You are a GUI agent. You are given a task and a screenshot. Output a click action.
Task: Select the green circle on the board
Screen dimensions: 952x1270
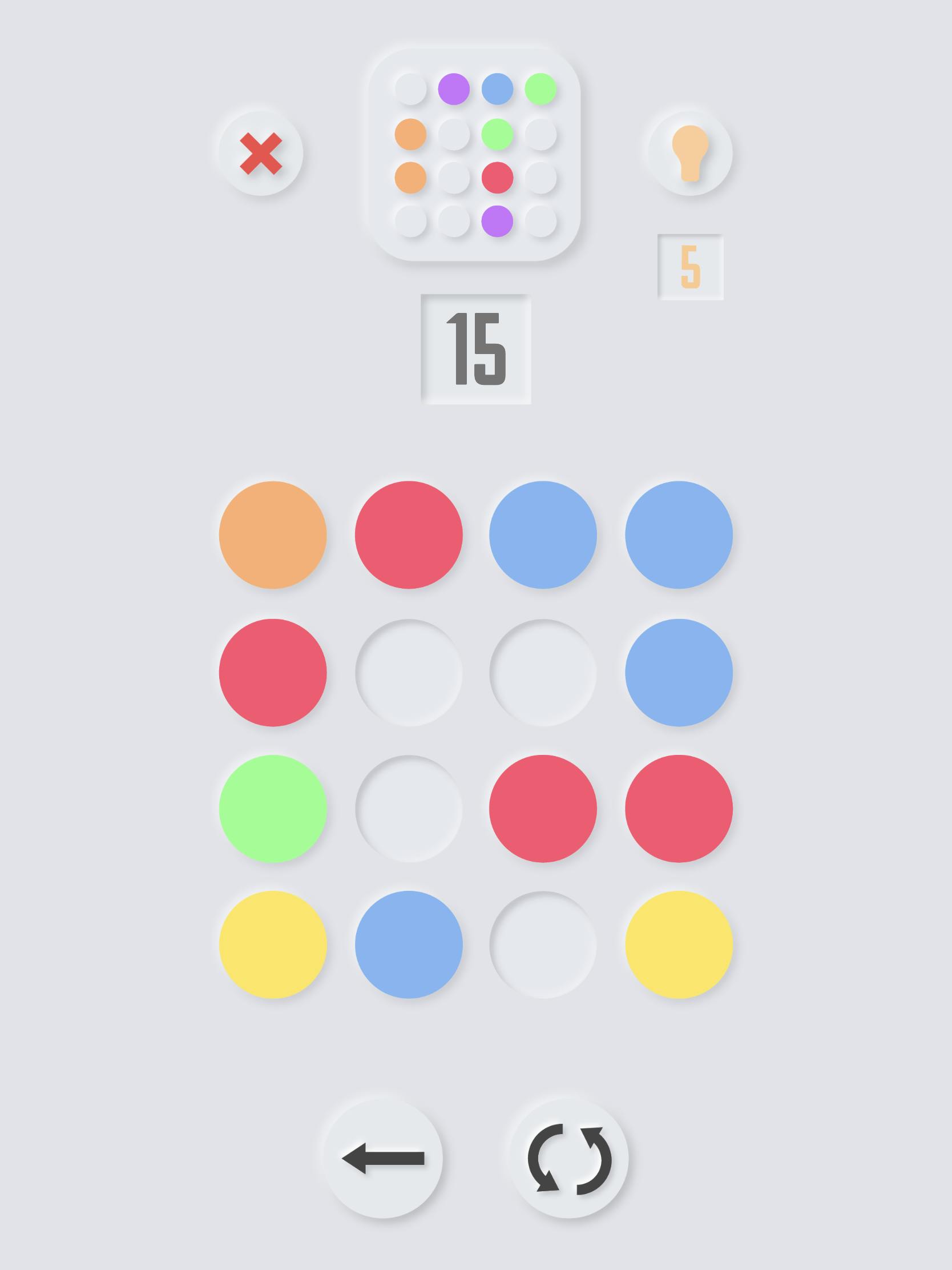273,809
